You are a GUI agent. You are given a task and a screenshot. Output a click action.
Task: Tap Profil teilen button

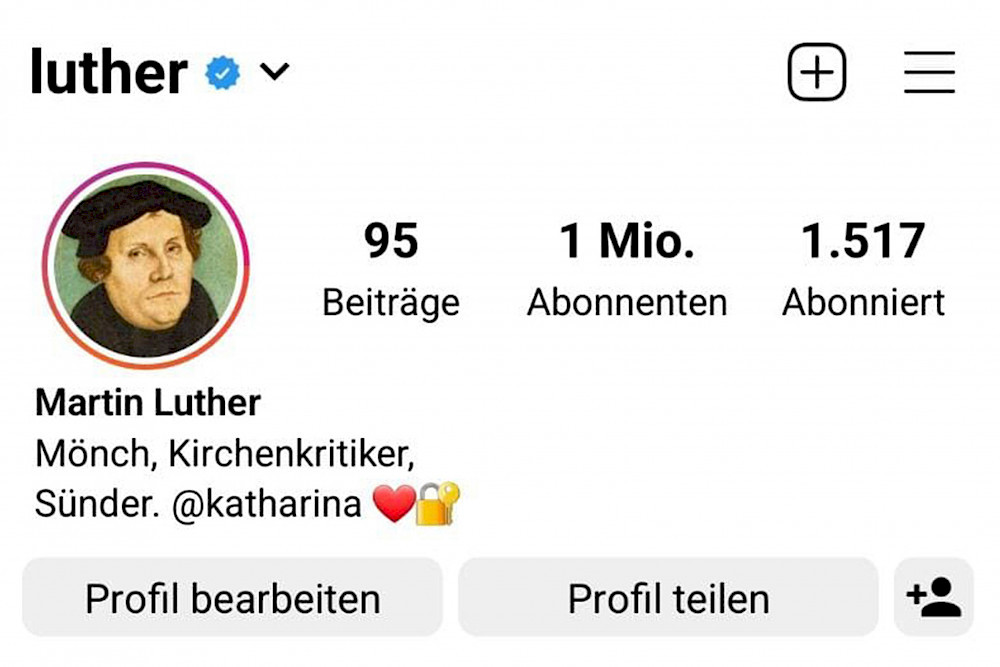point(668,598)
